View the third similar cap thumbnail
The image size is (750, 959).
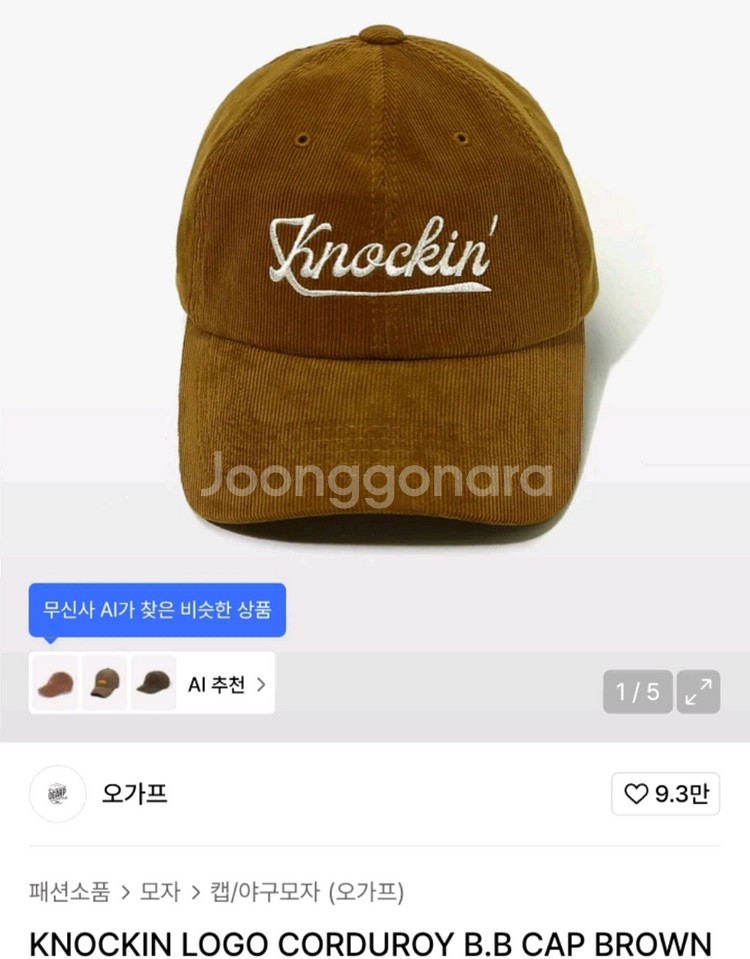tap(153, 684)
